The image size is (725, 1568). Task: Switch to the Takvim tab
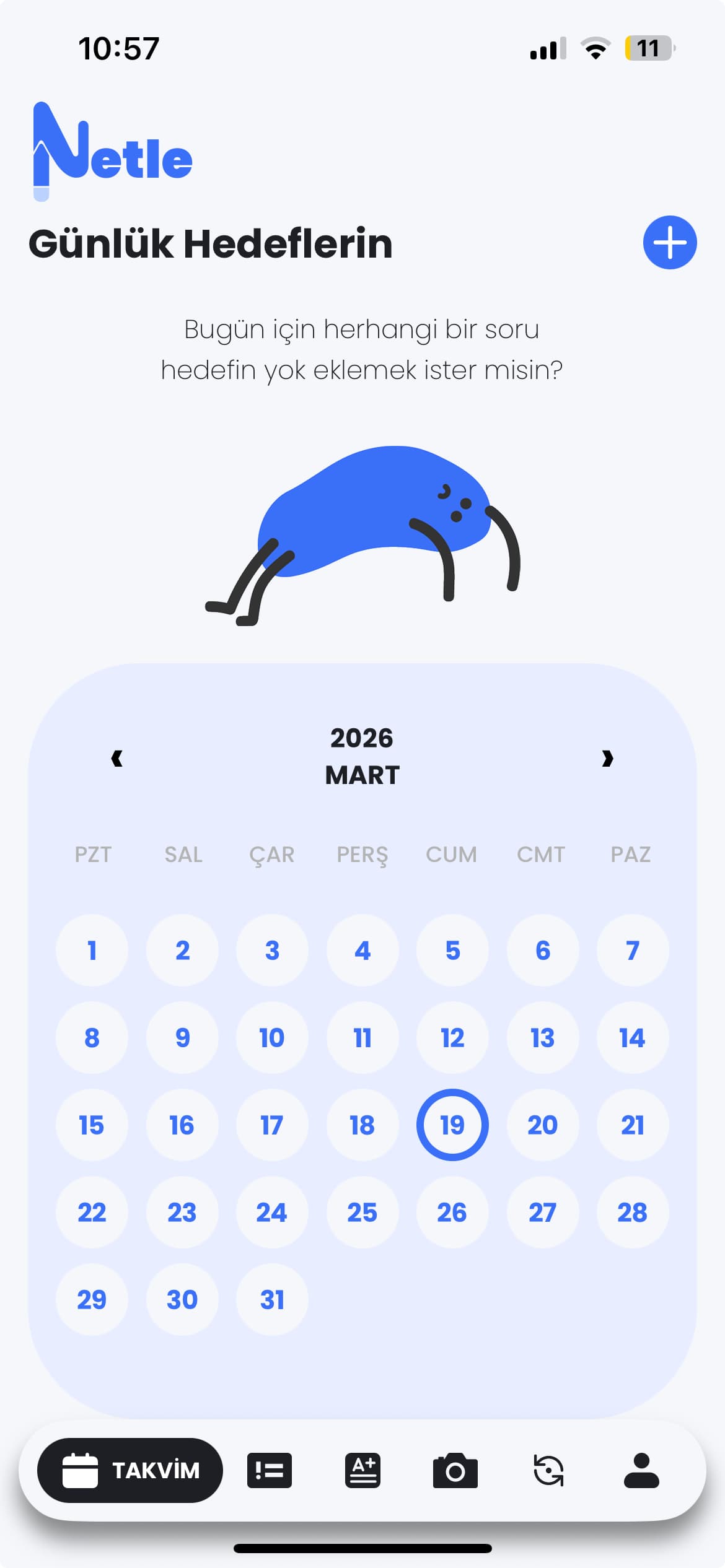click(x=130, y=1470)
